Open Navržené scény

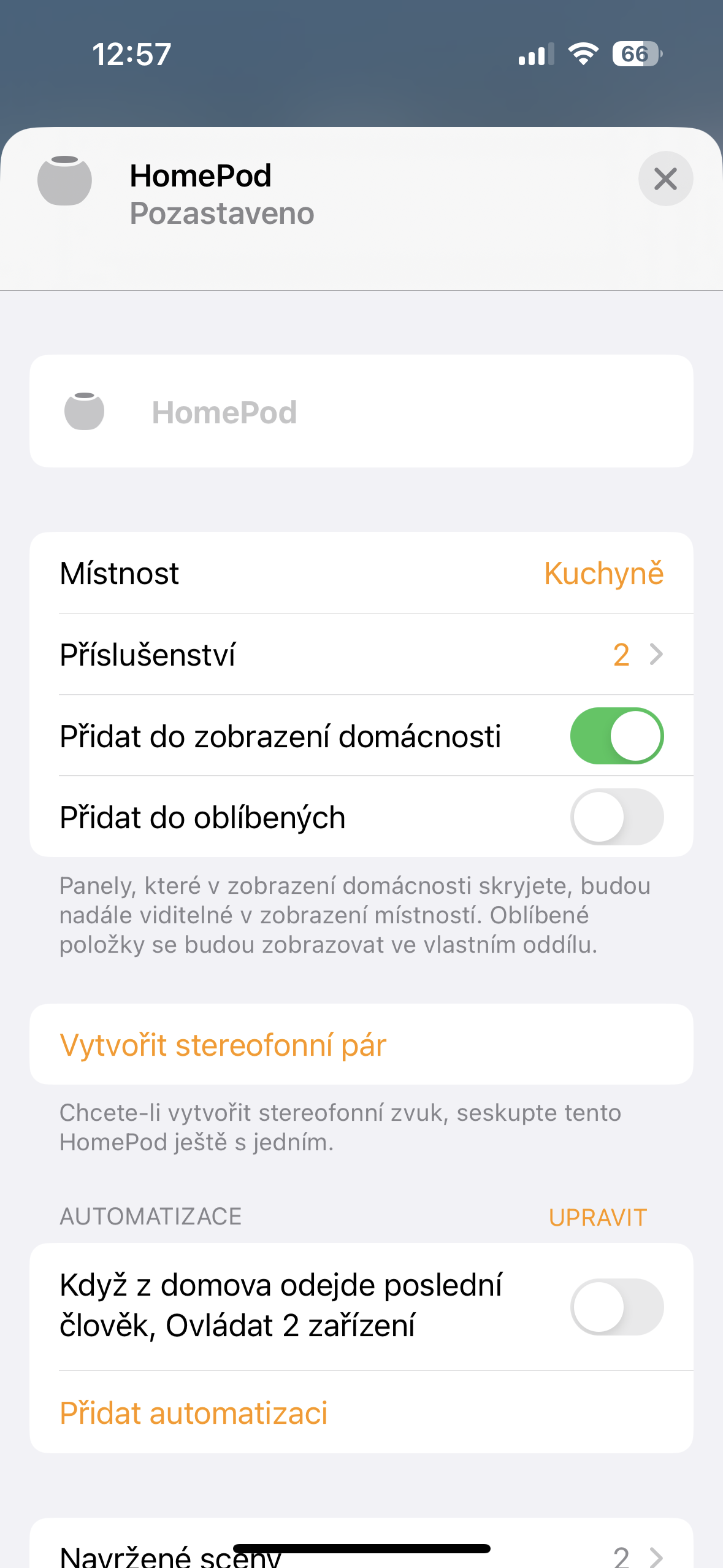coord(361,1553)
